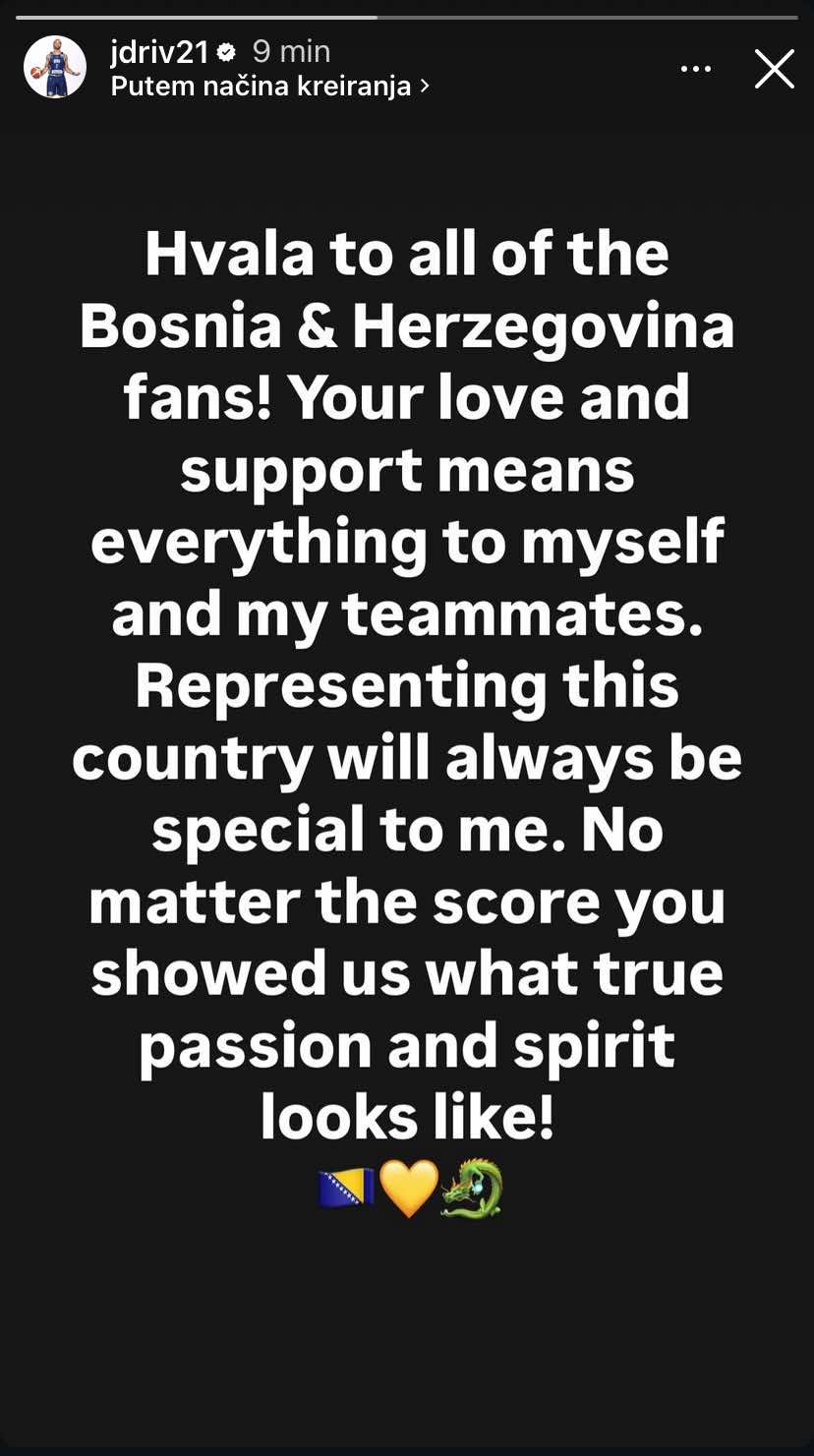Image resolution: width=814 pixels, height=1456 pixels.
Task: Open the jdriv21 username profile link
Action: (x=161, y=51)
